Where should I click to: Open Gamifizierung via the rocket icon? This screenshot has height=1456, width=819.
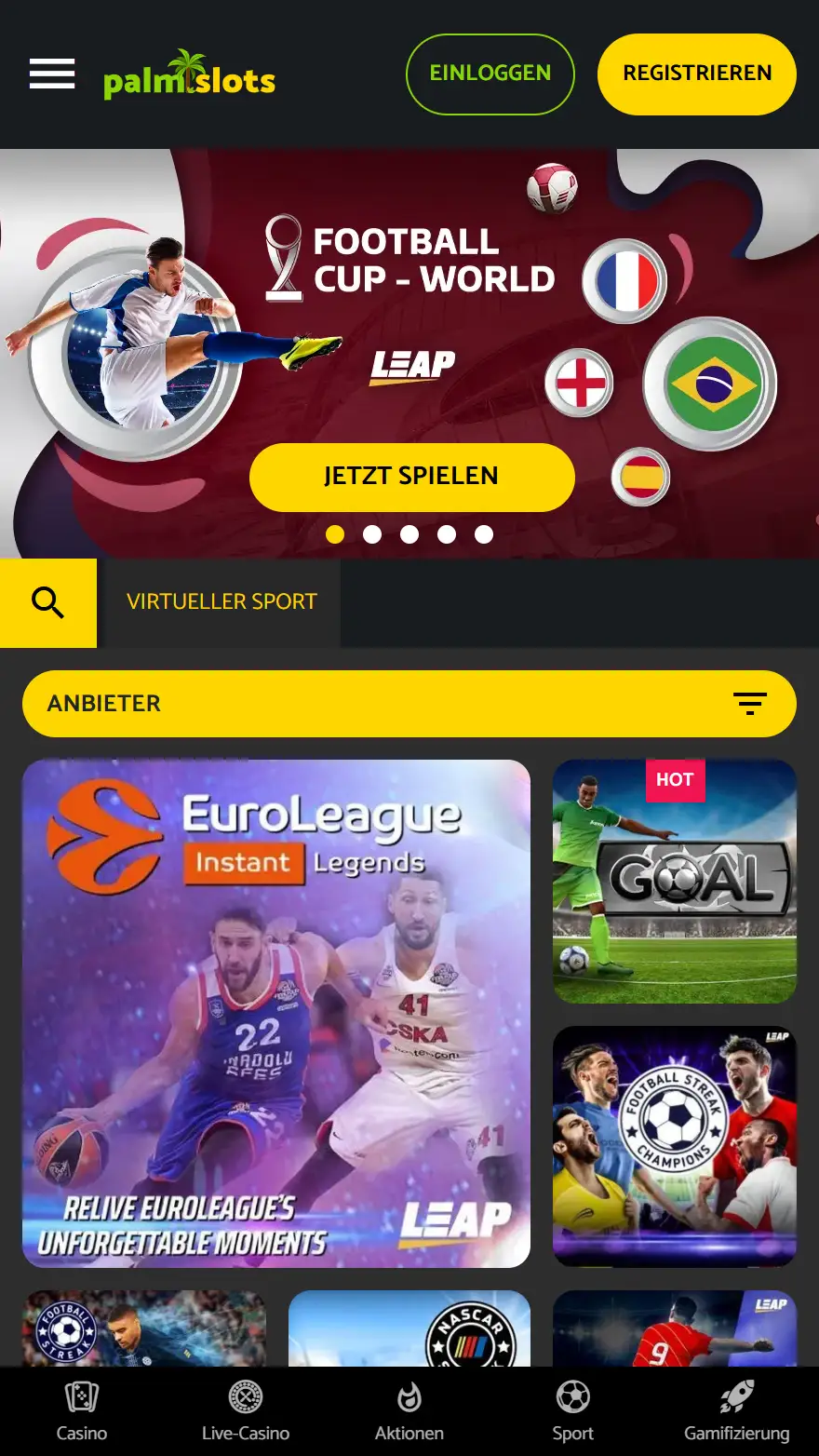[736, 1396]
